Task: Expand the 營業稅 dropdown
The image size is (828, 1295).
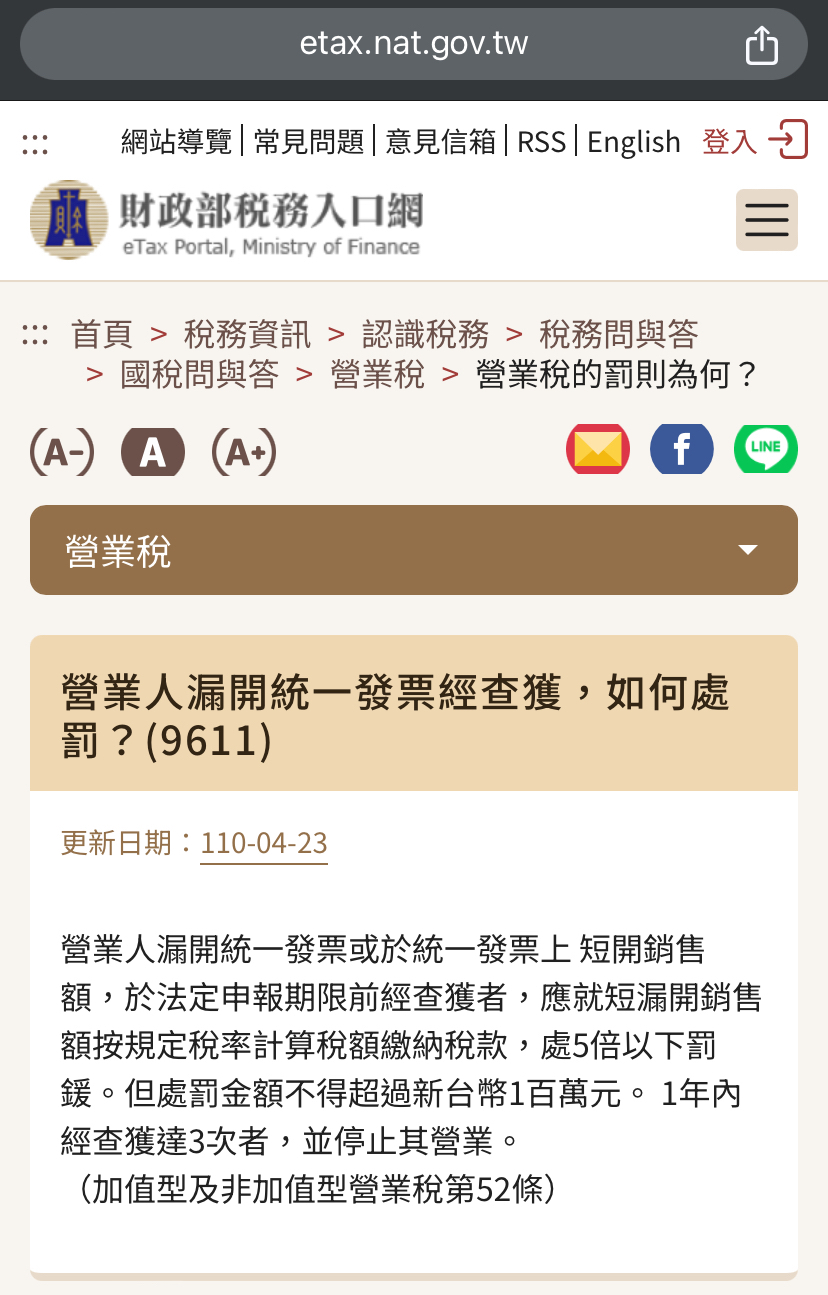Action: coord(413,550)
